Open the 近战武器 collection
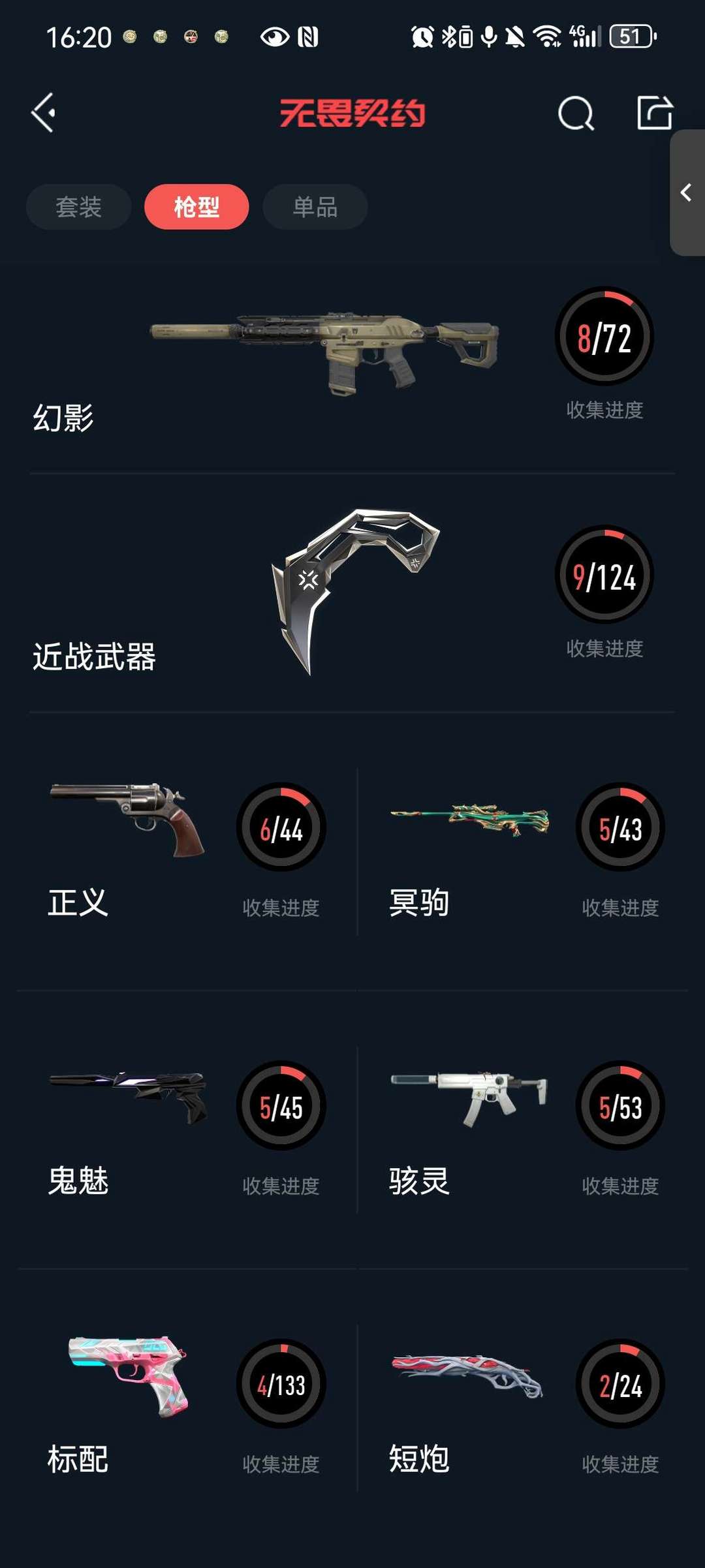The height and width of the screenshot is (1568, 705). 352,592
